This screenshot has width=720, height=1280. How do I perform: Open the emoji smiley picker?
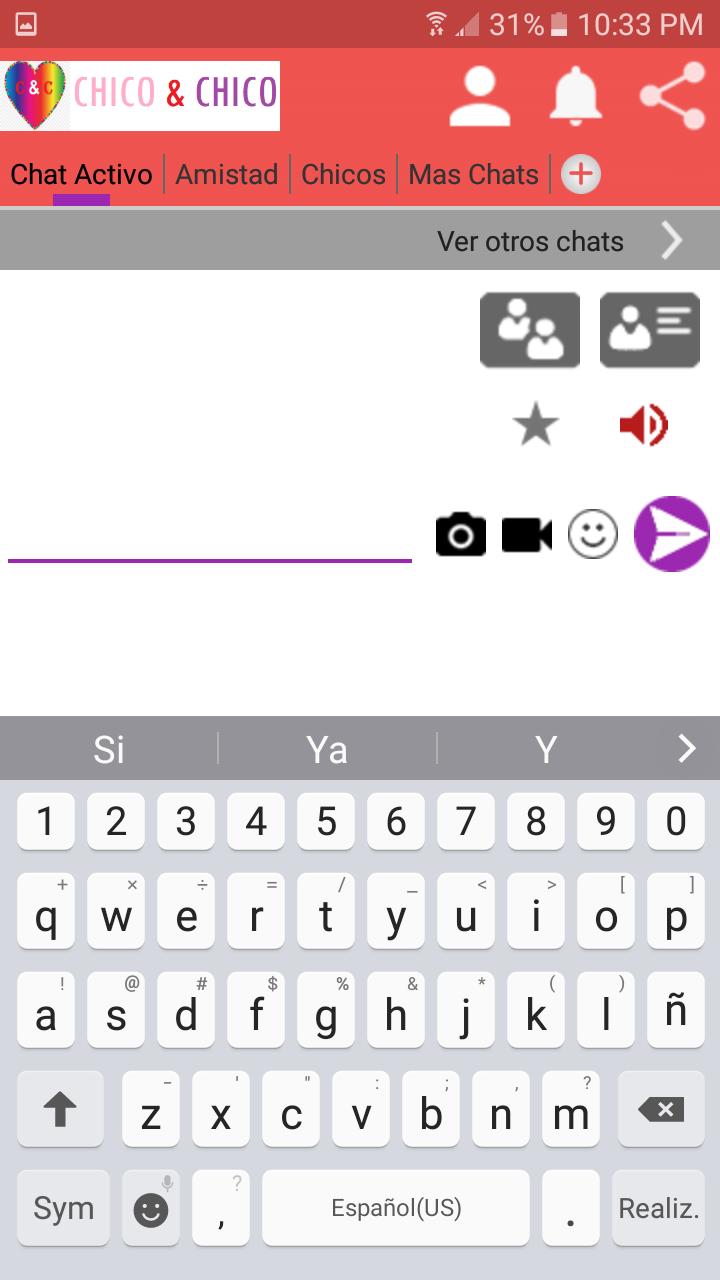(593, 534)
